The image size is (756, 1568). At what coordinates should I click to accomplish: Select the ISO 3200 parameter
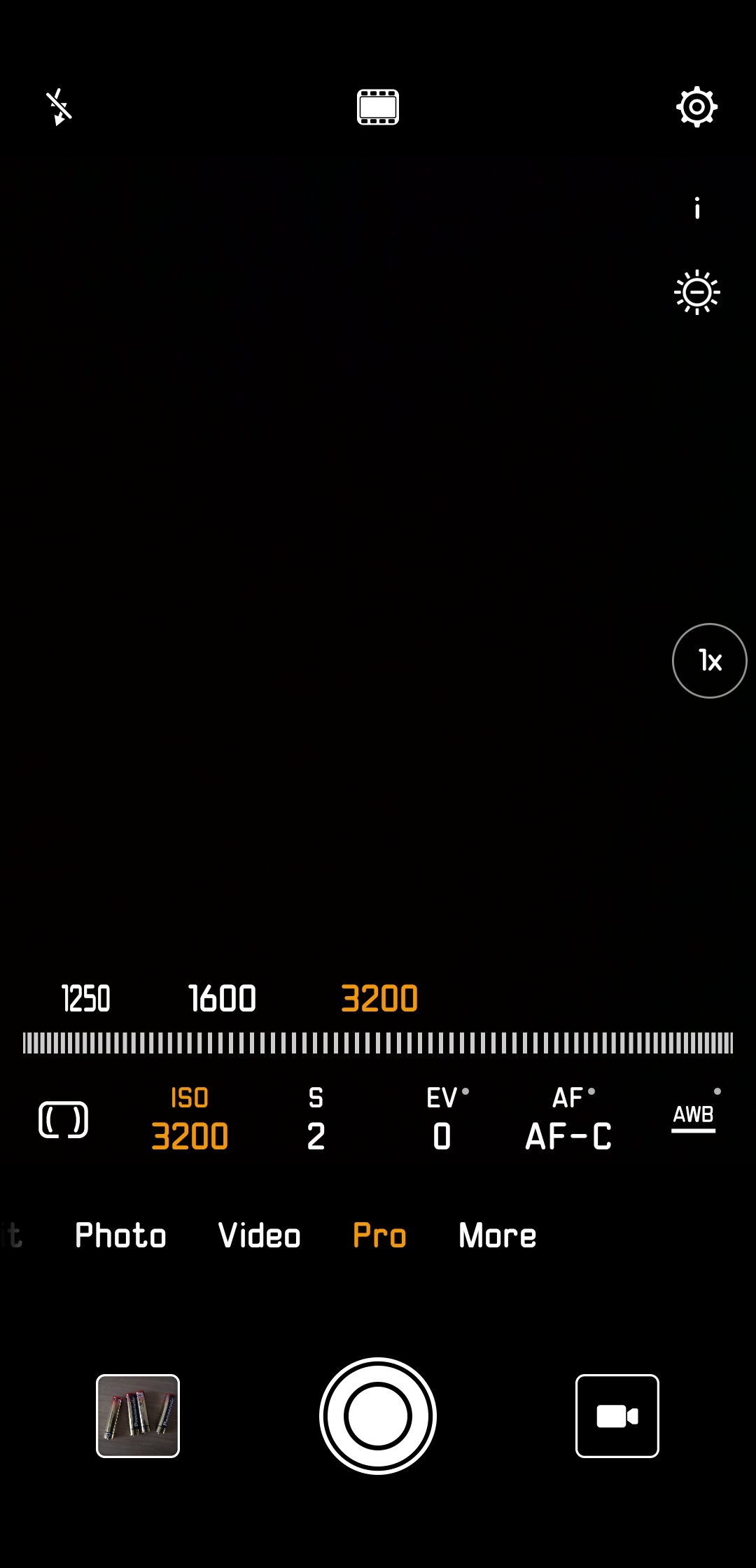(x=190, y=1119)
